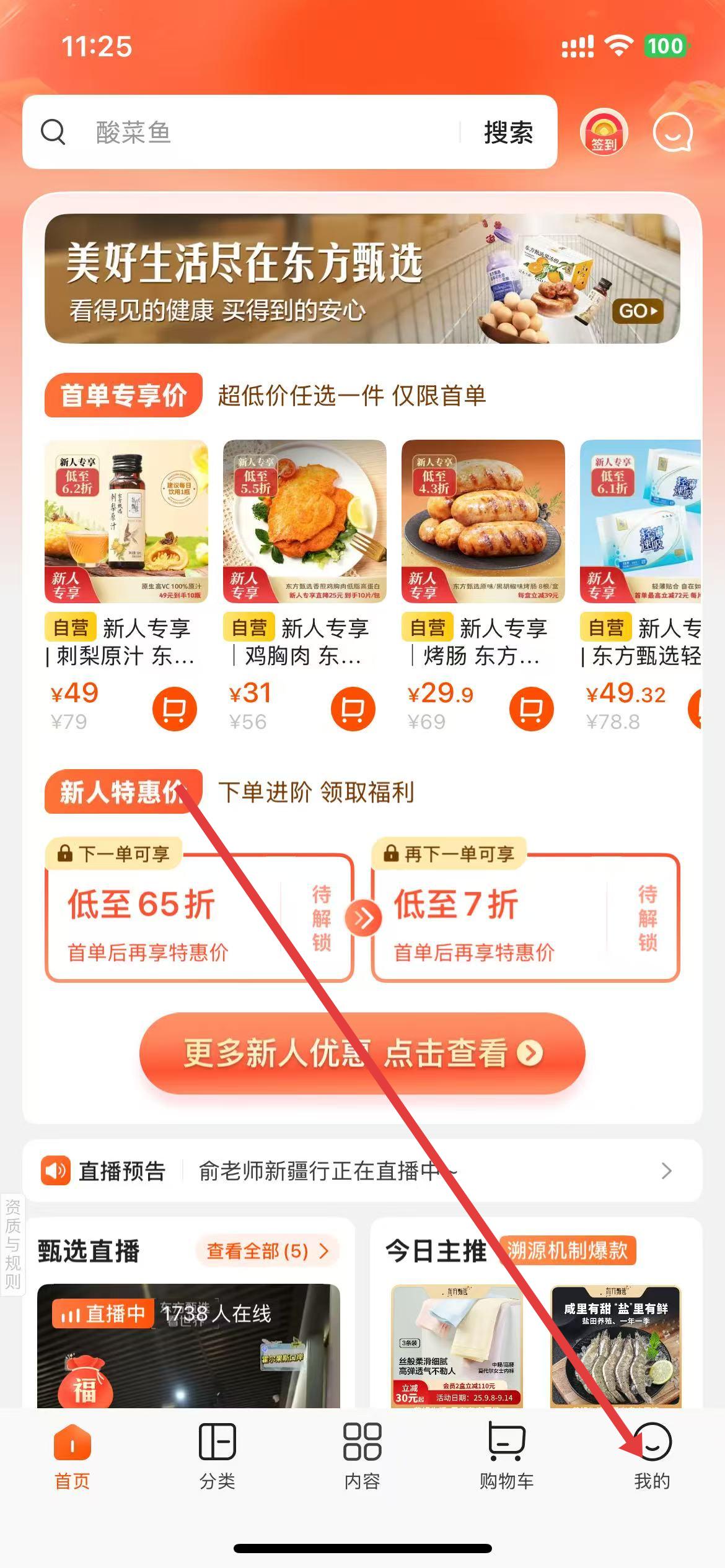
Task: Open the 刺梨原汁 product card
Action: (126, 521)
